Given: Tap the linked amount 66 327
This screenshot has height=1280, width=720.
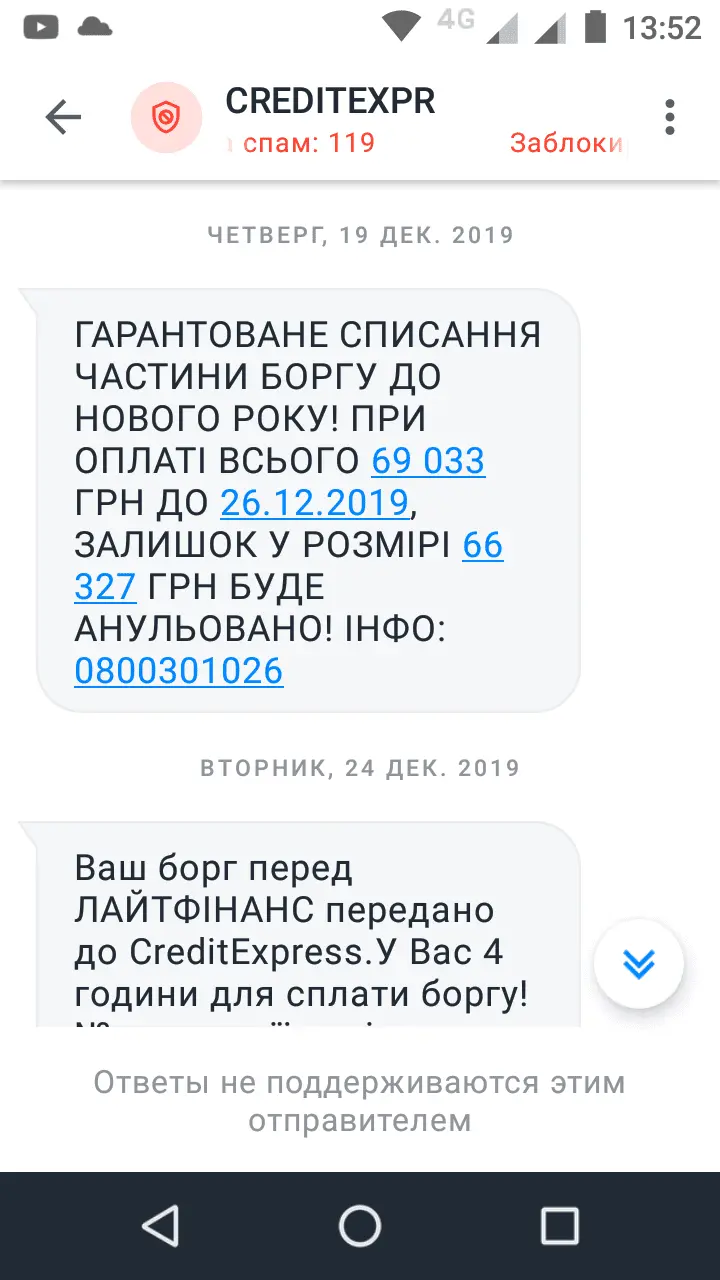Looking at the screenshot, I should [482, 546].
